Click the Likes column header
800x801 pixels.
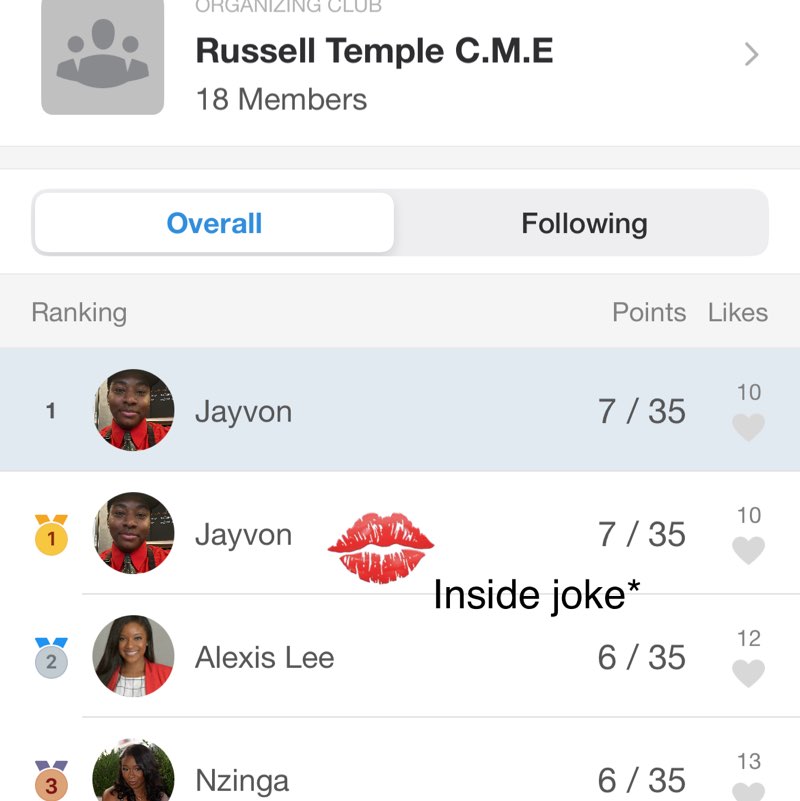click(x=737, y=312)
